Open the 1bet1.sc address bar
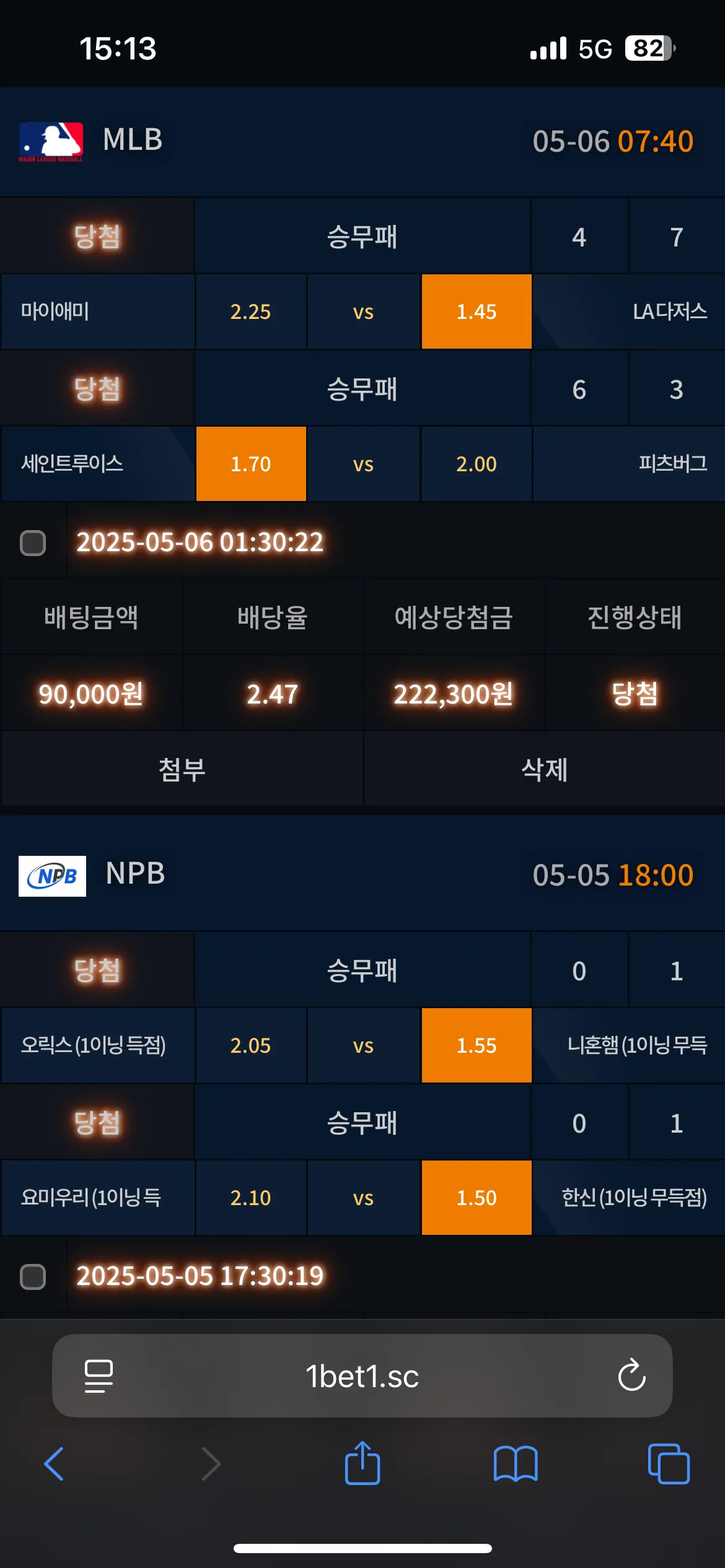The height and width of the screenshot is (1568, 725). tap(362, 1376)
